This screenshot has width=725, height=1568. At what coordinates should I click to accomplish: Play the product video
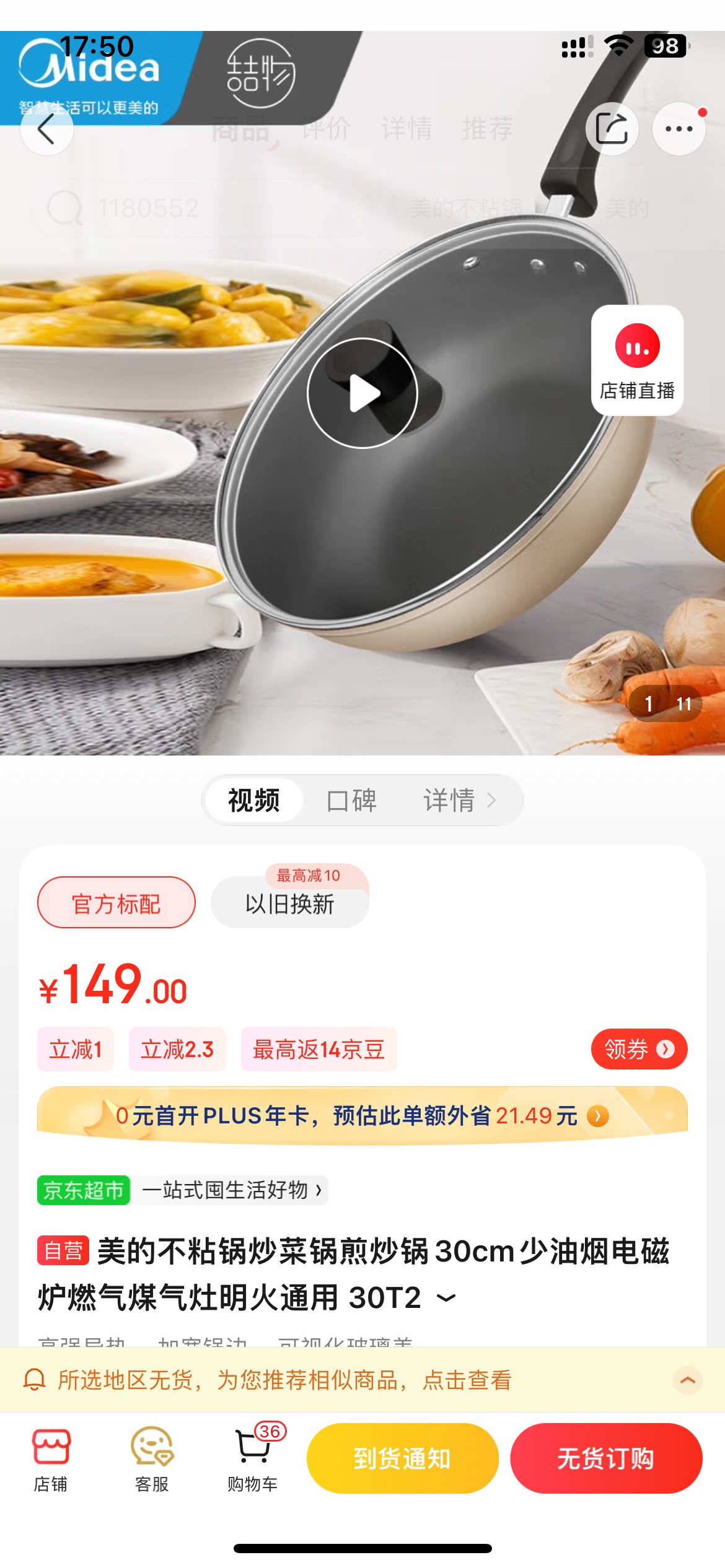pos(362,393)
